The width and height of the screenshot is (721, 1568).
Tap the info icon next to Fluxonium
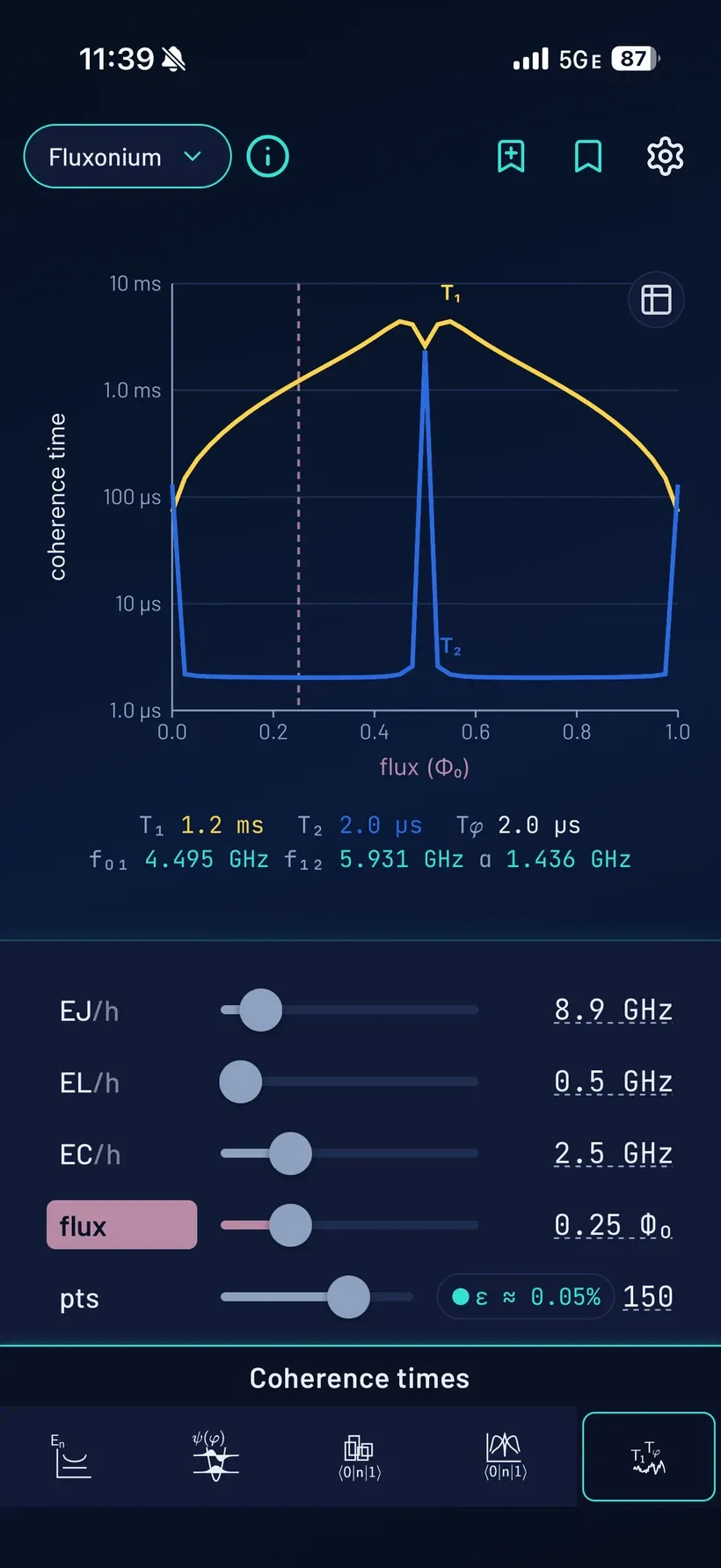coord(268,157)
